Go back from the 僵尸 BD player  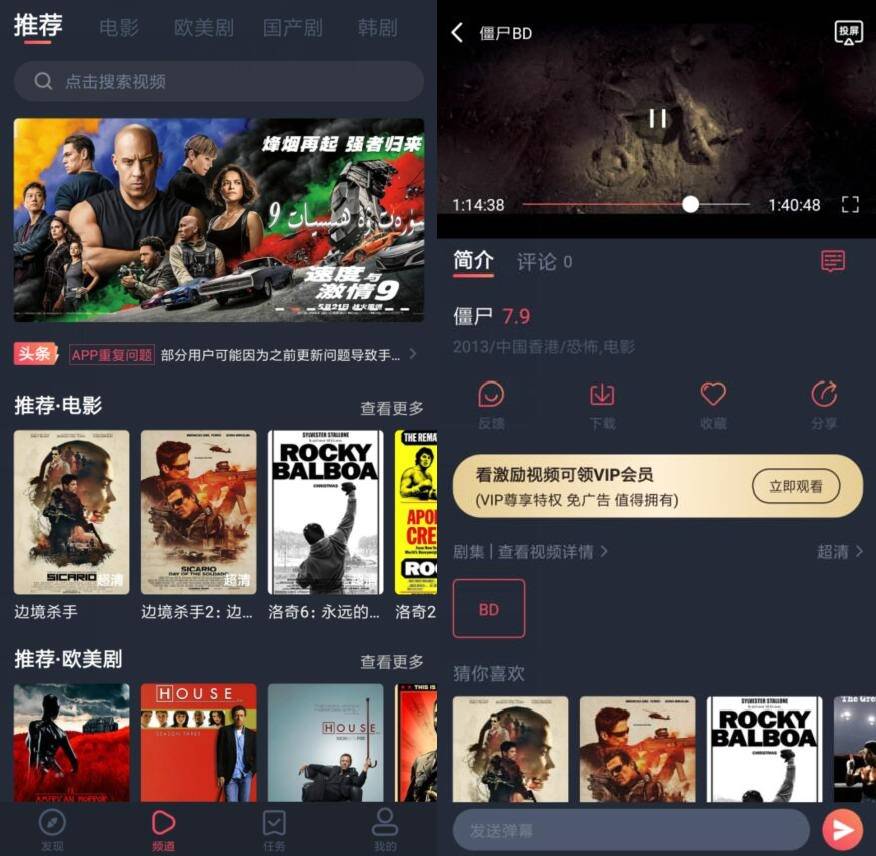click(458, 33)
